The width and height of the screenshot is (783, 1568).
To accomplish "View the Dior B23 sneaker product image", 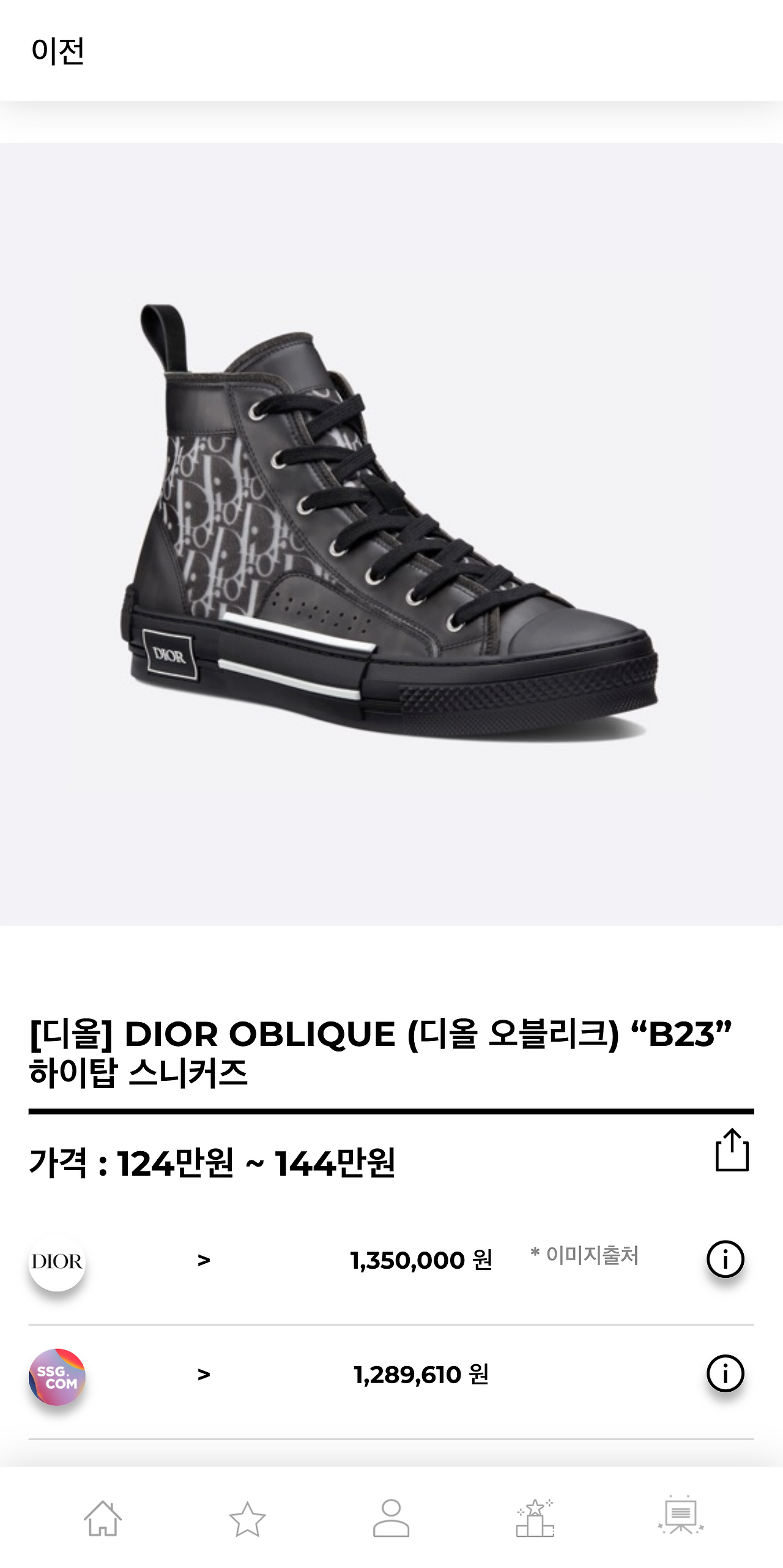I will click(x=391, y=539).
